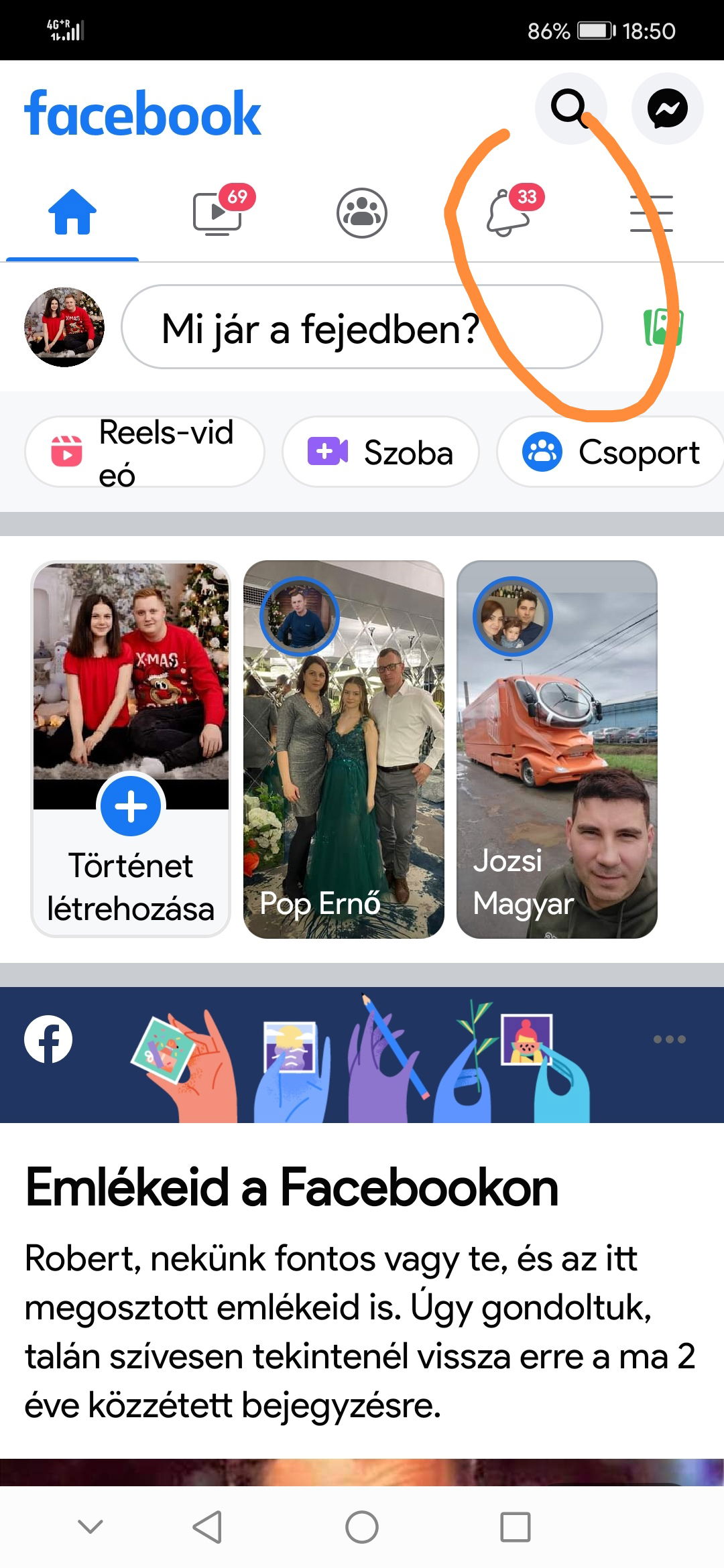Tap the Home feed tab
This screenshot has width=724, height=1568.
(x=72, y=212)
